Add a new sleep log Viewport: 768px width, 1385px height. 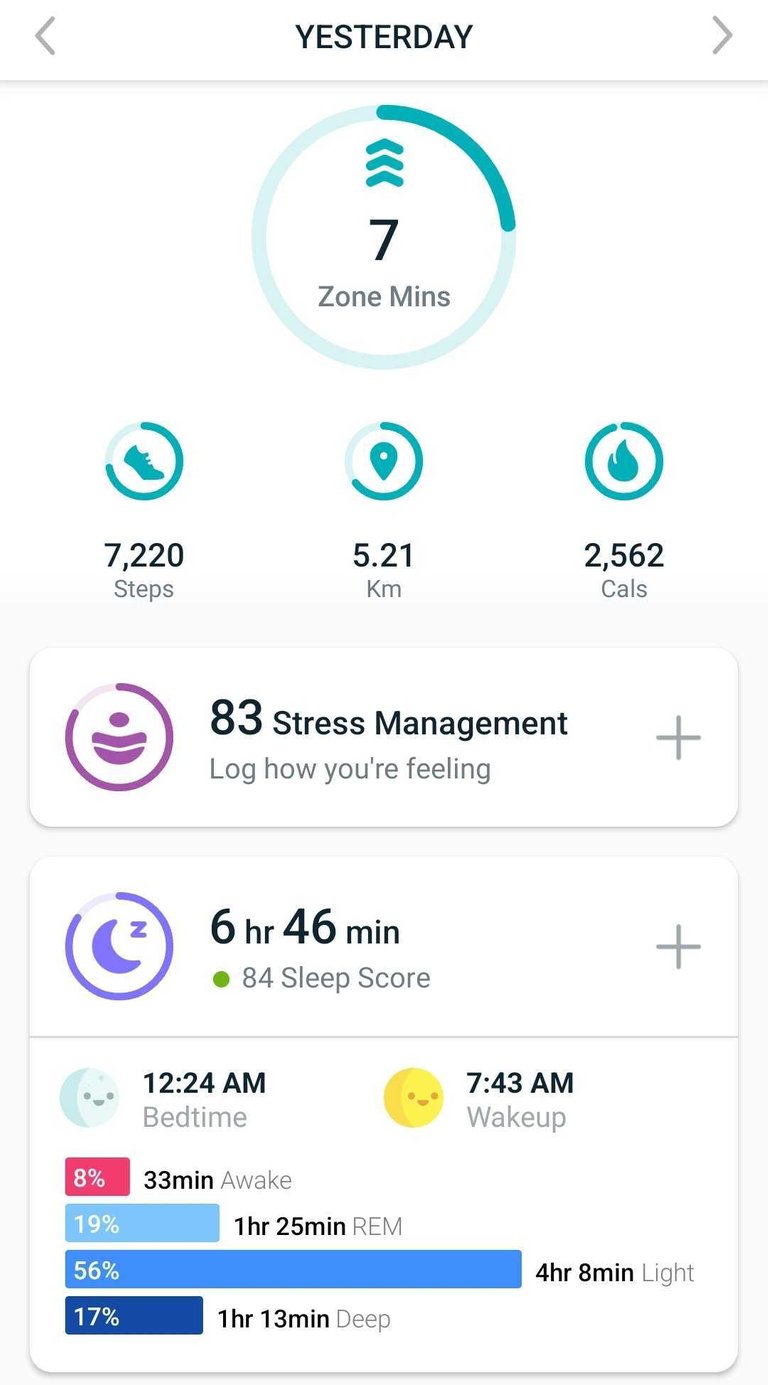coord(678,946)
